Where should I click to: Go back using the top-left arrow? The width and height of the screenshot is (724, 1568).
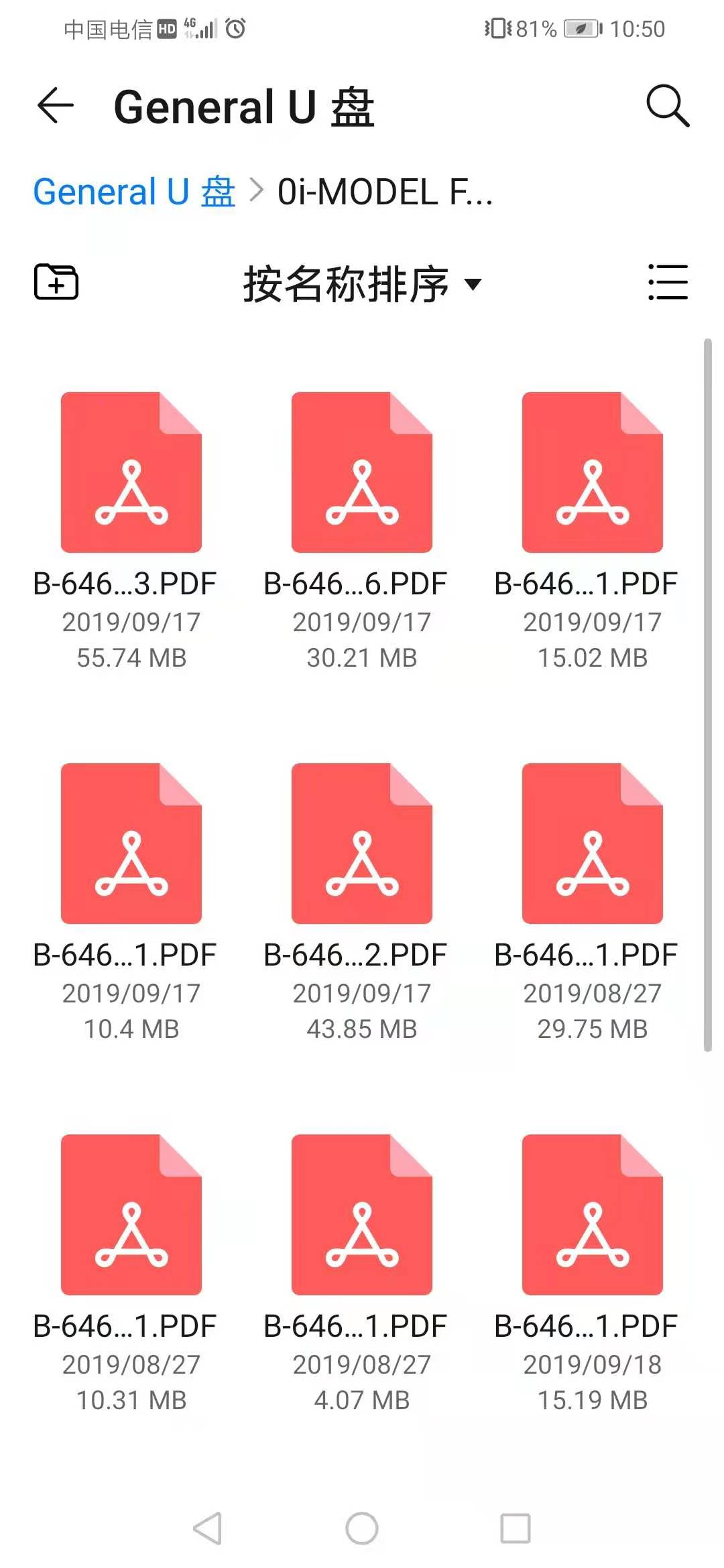(56, 106)
